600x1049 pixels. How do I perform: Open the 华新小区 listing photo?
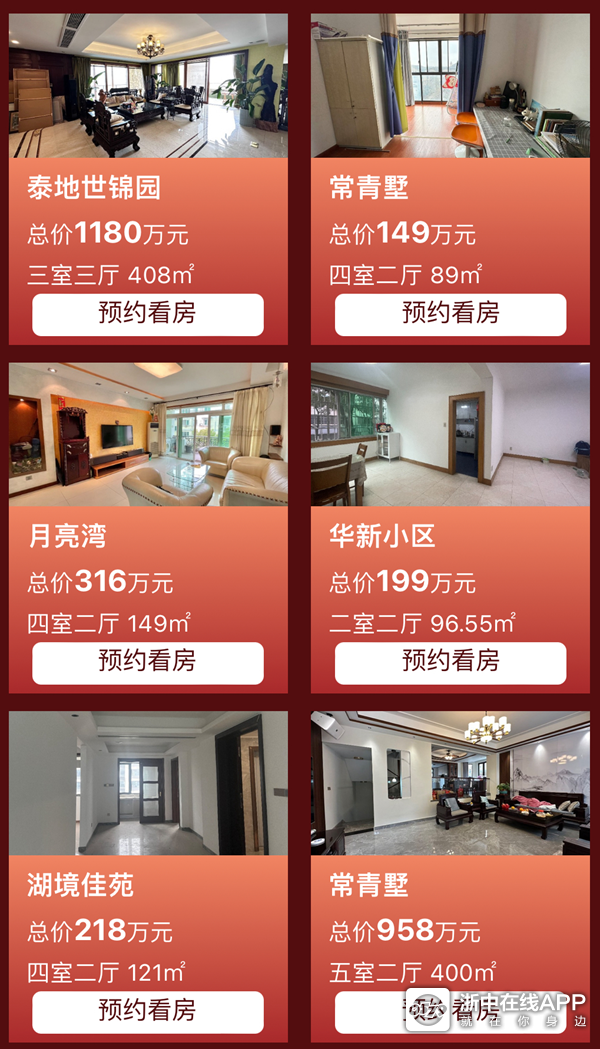pos(450,433)
